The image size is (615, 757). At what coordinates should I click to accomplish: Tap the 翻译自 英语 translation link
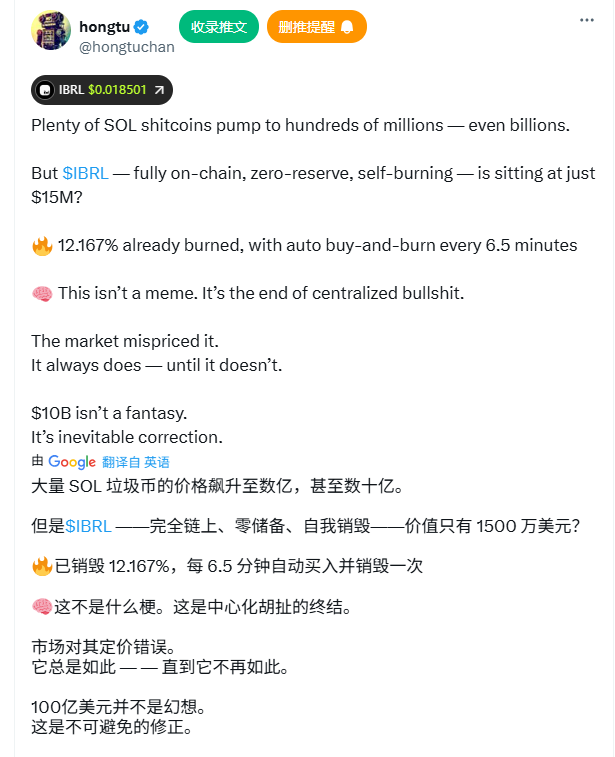[x=136, y=462]
